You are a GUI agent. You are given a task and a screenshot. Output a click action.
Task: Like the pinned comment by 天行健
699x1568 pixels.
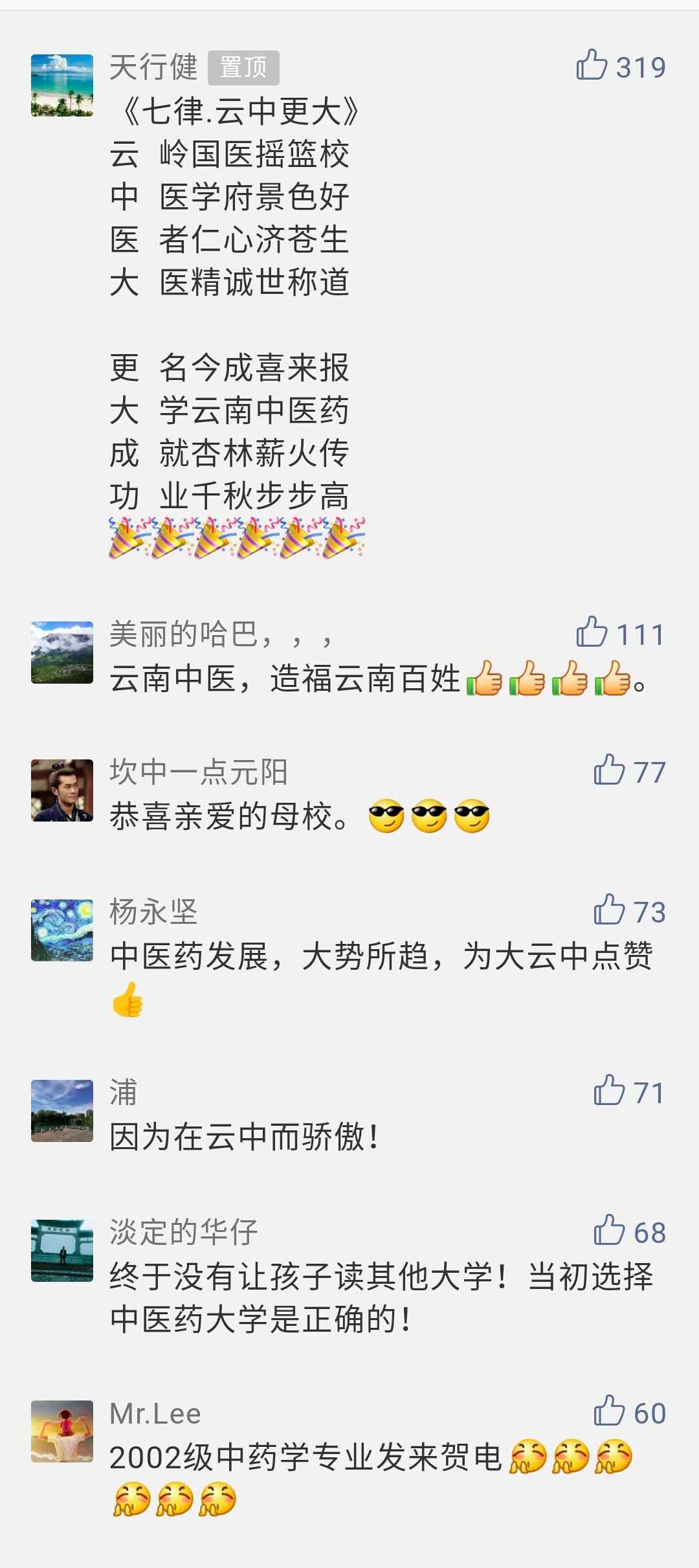click(592, 66)
